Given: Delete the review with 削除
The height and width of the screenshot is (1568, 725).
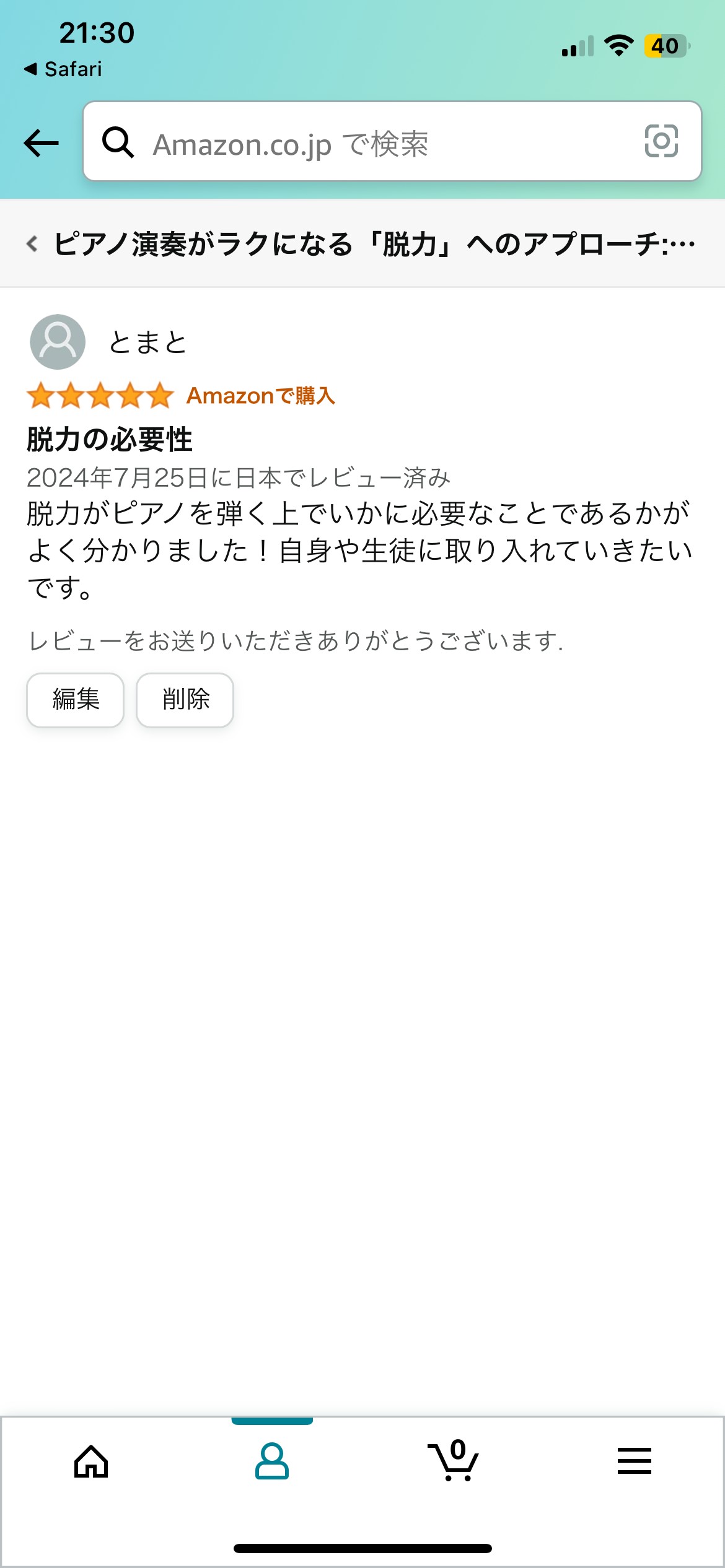Looking at the screenshot, I should point(185,700).
